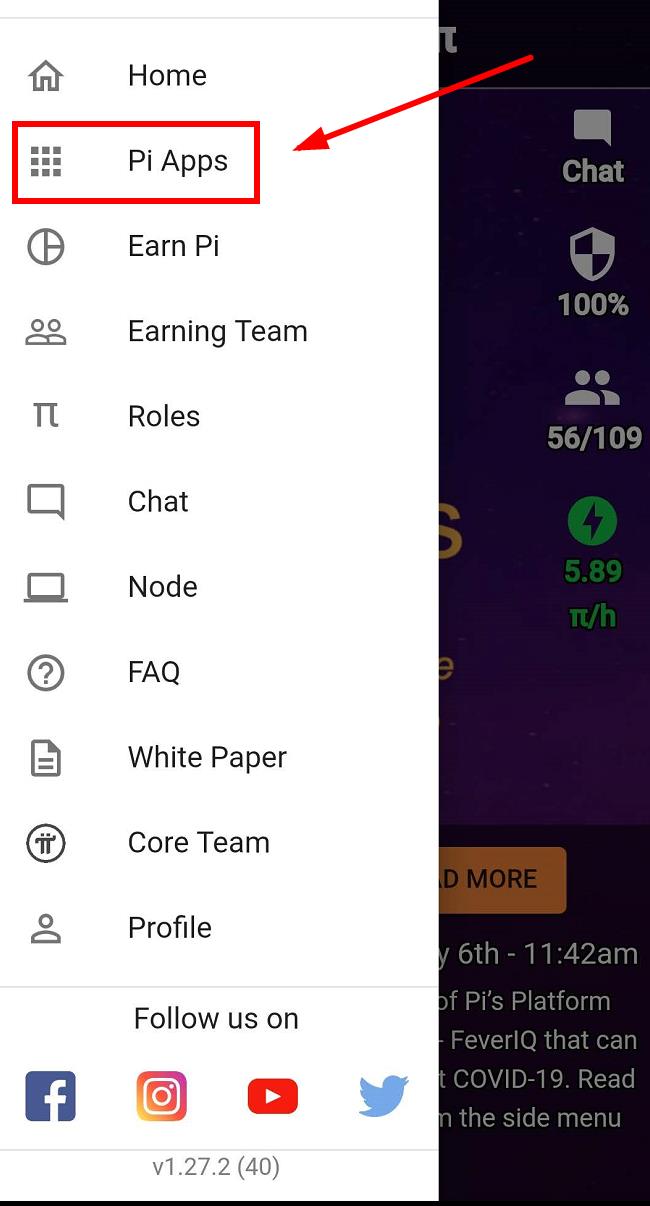Tap the Chat bubble on the right panel

(593, 147)
